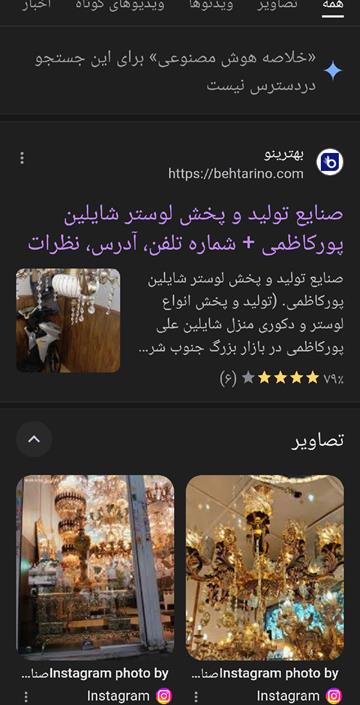The width and height of the screenshot is (360, 705).
Task: Switch to the اخبار (News) tab
Action: [37, 5]
